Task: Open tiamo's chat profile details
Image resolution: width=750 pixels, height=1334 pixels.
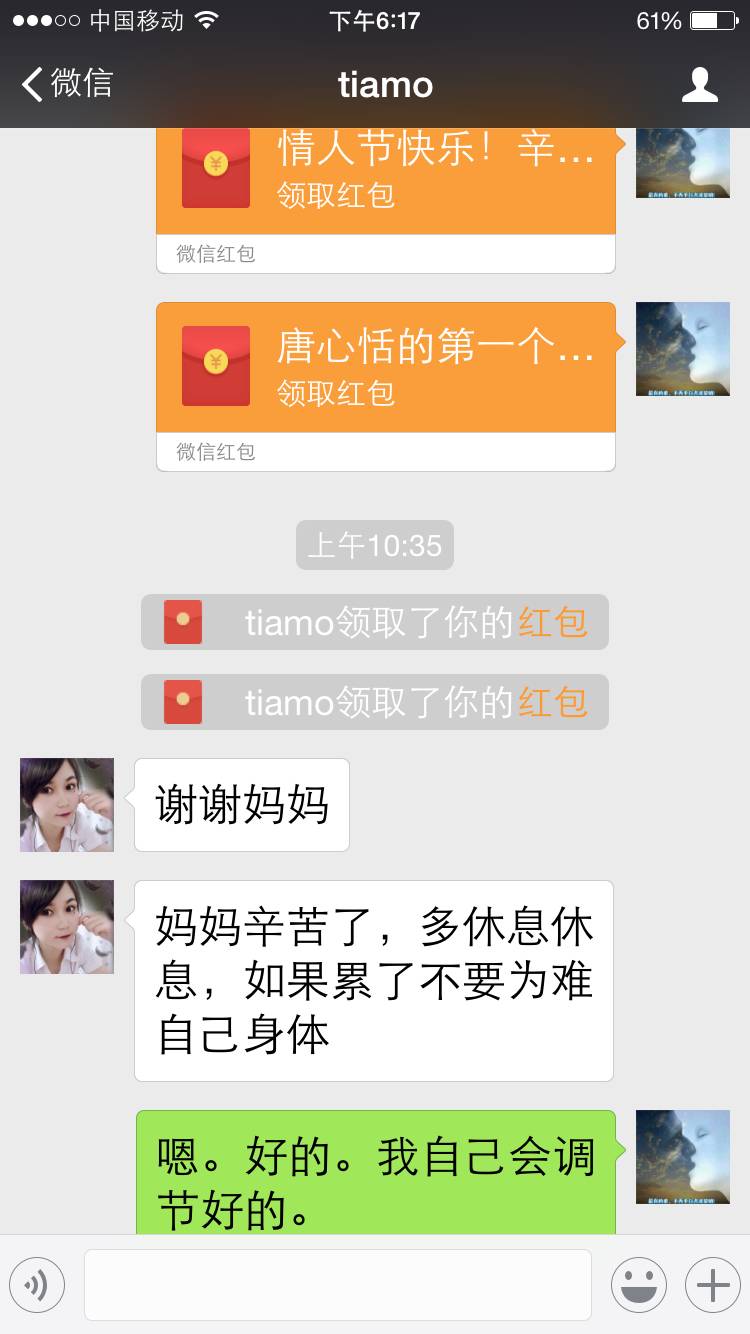Action: click(x=699, y=85)
